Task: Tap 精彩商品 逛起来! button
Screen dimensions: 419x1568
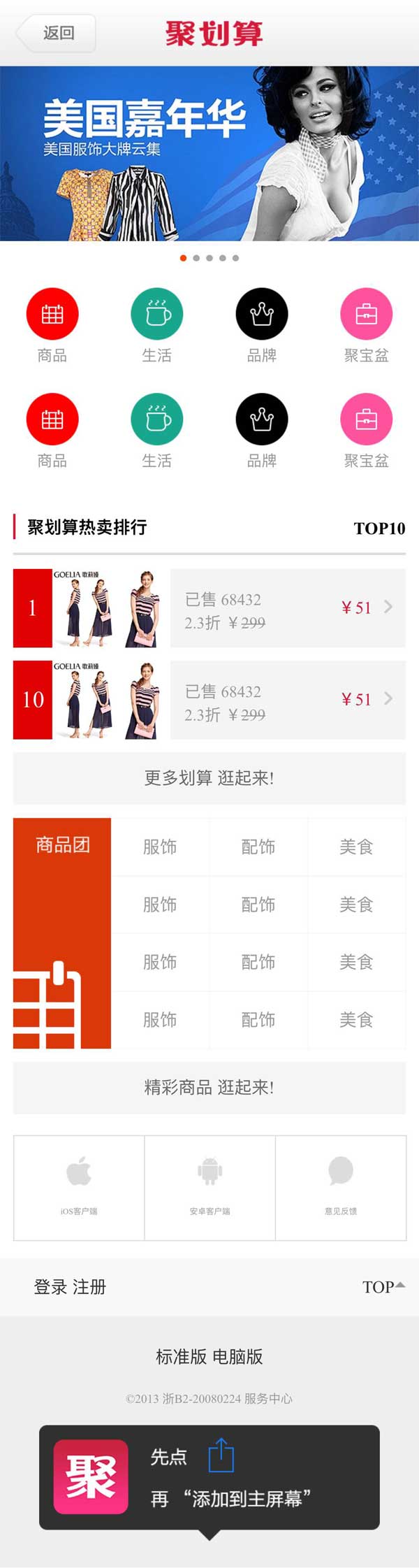Action: point(209,1087)
